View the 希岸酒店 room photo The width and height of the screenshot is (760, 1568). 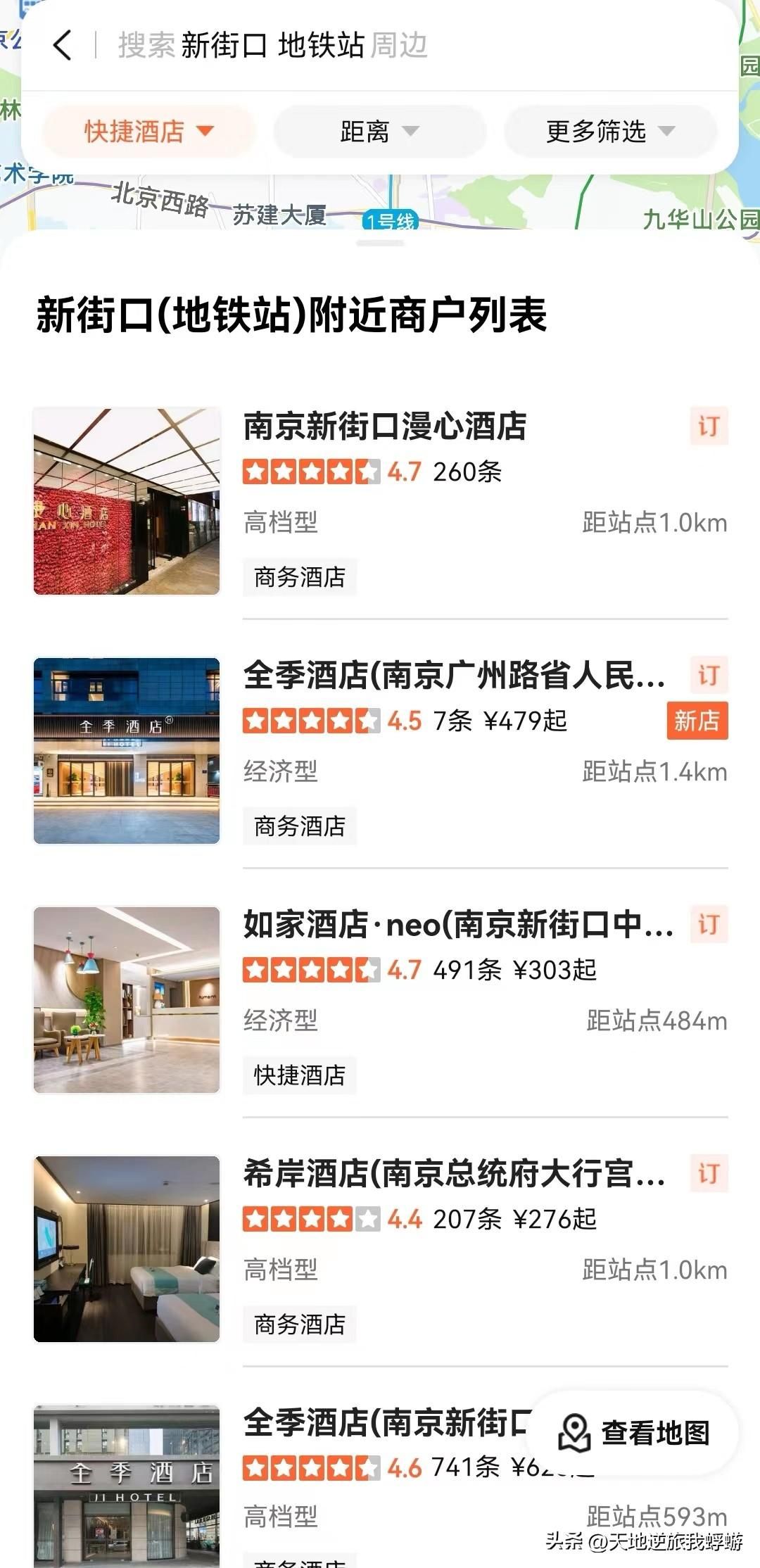(127, 1248)
